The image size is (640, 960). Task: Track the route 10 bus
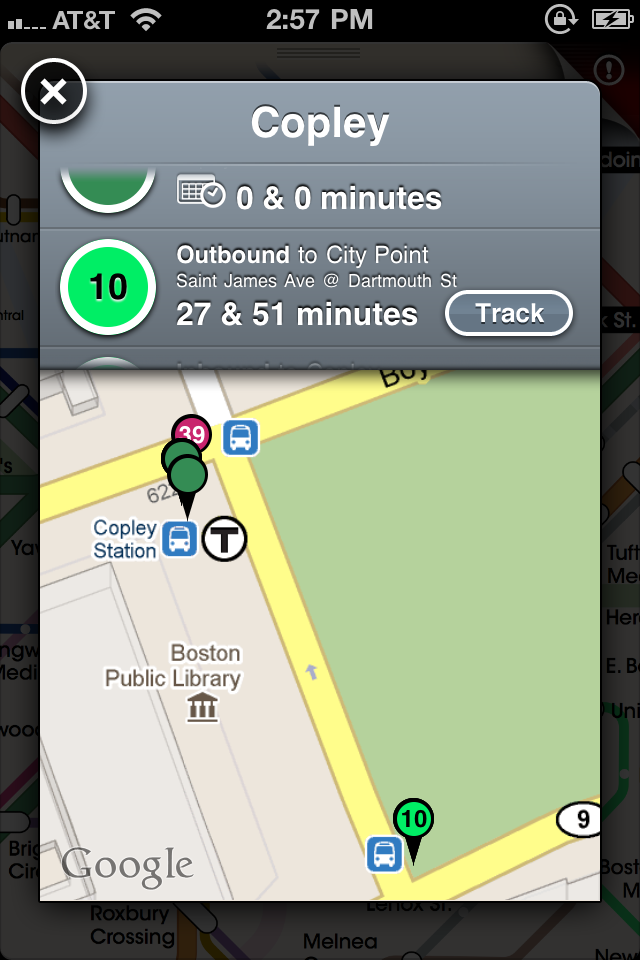508,314
